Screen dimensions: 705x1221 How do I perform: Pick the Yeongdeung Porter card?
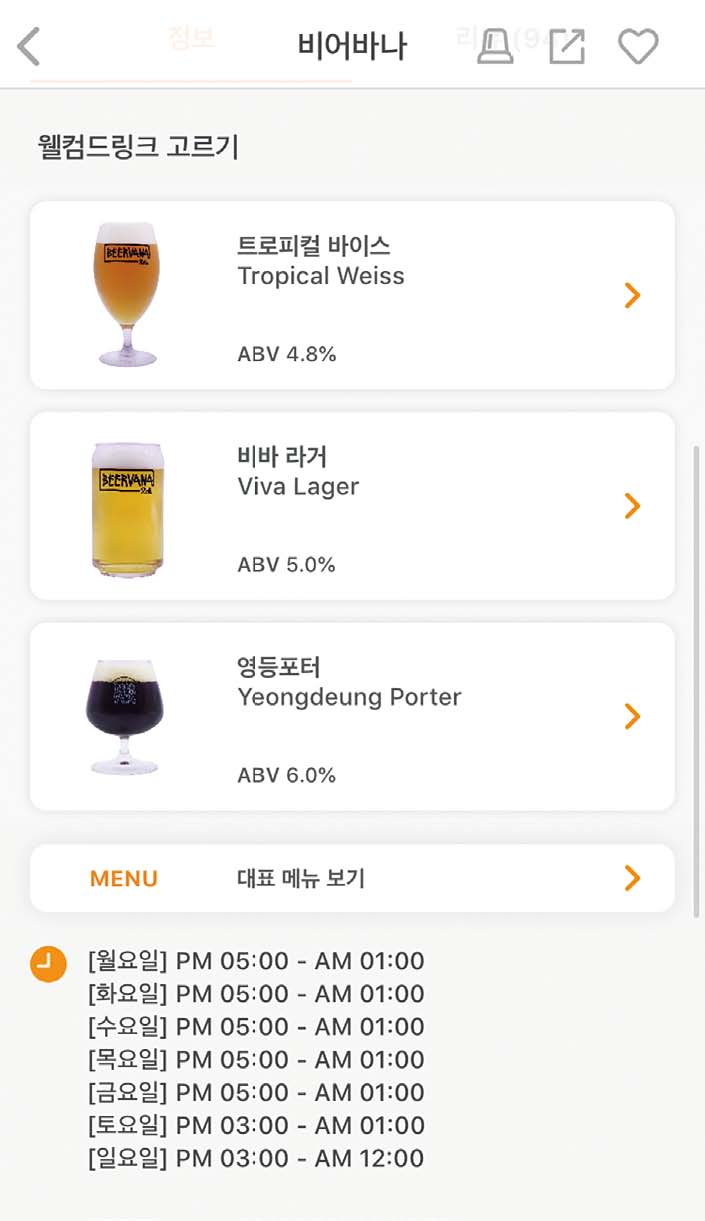pos(352,716)
